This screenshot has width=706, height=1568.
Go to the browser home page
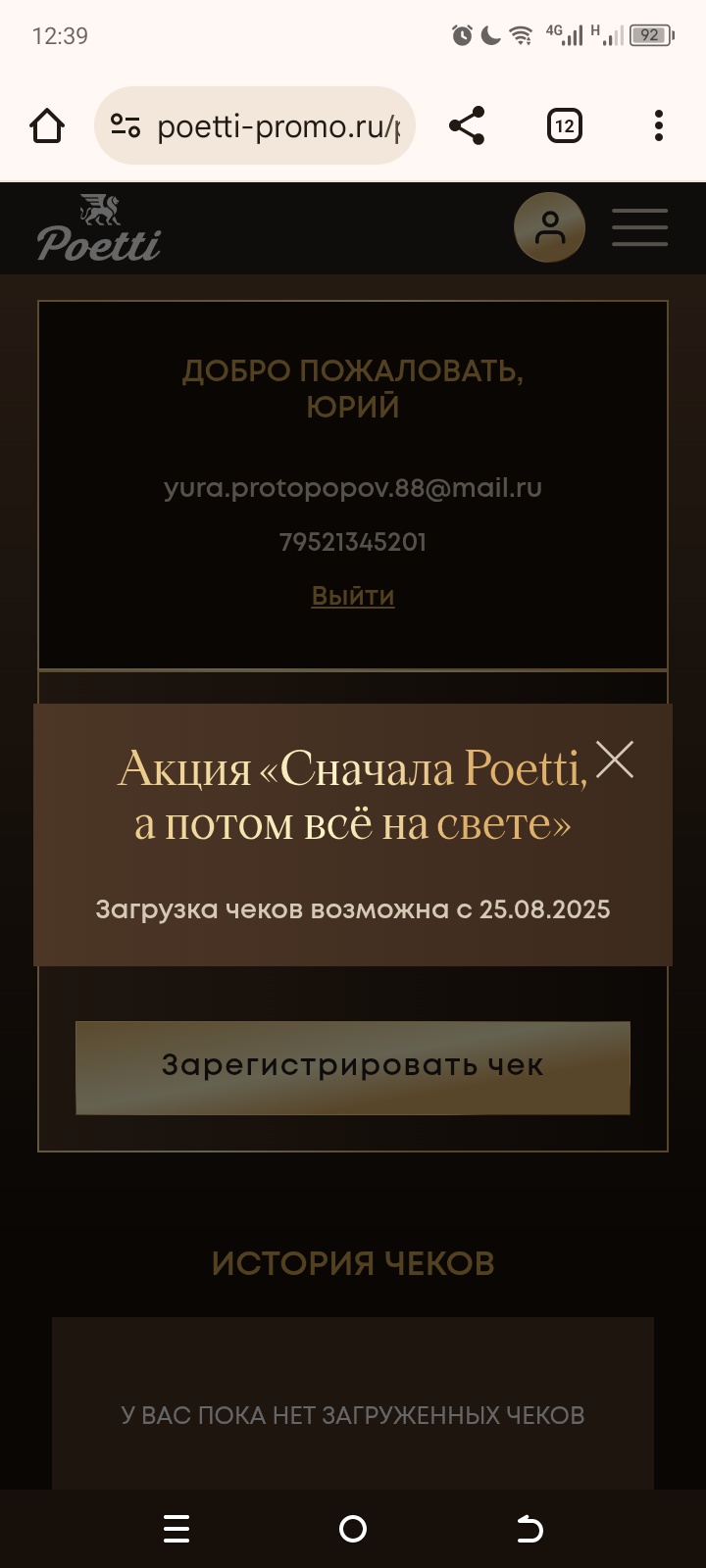pyautogui.click(x=47, y=125)
